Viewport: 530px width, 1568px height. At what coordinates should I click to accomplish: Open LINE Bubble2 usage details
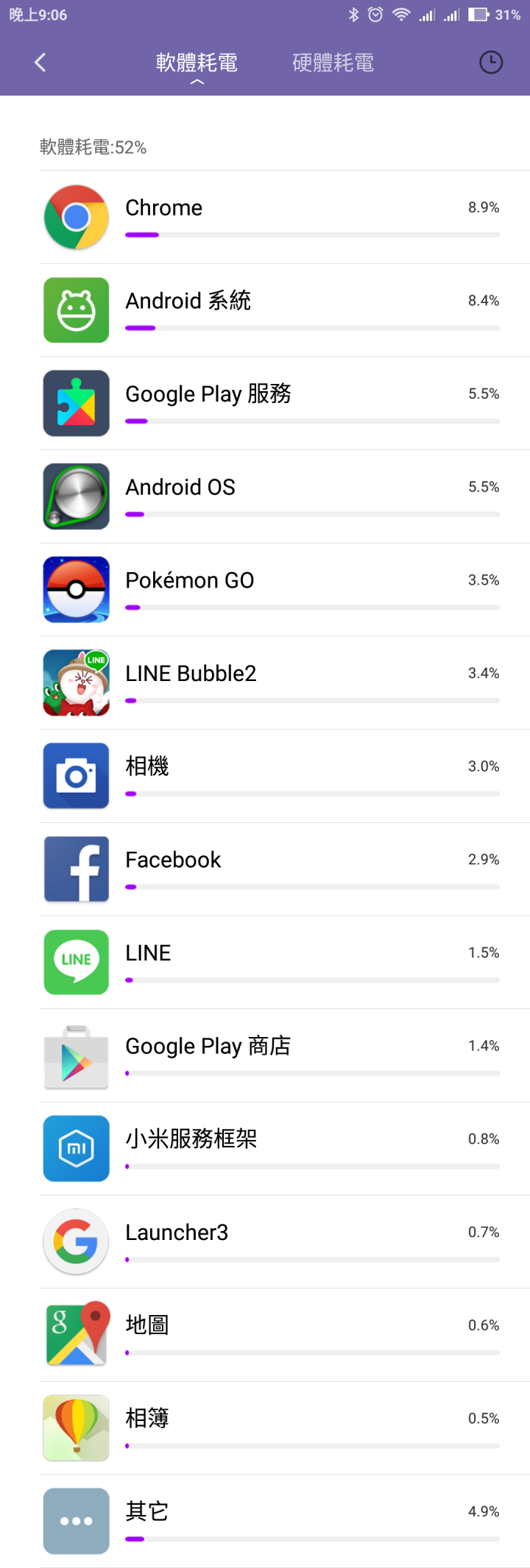click(x=284, y=683)
